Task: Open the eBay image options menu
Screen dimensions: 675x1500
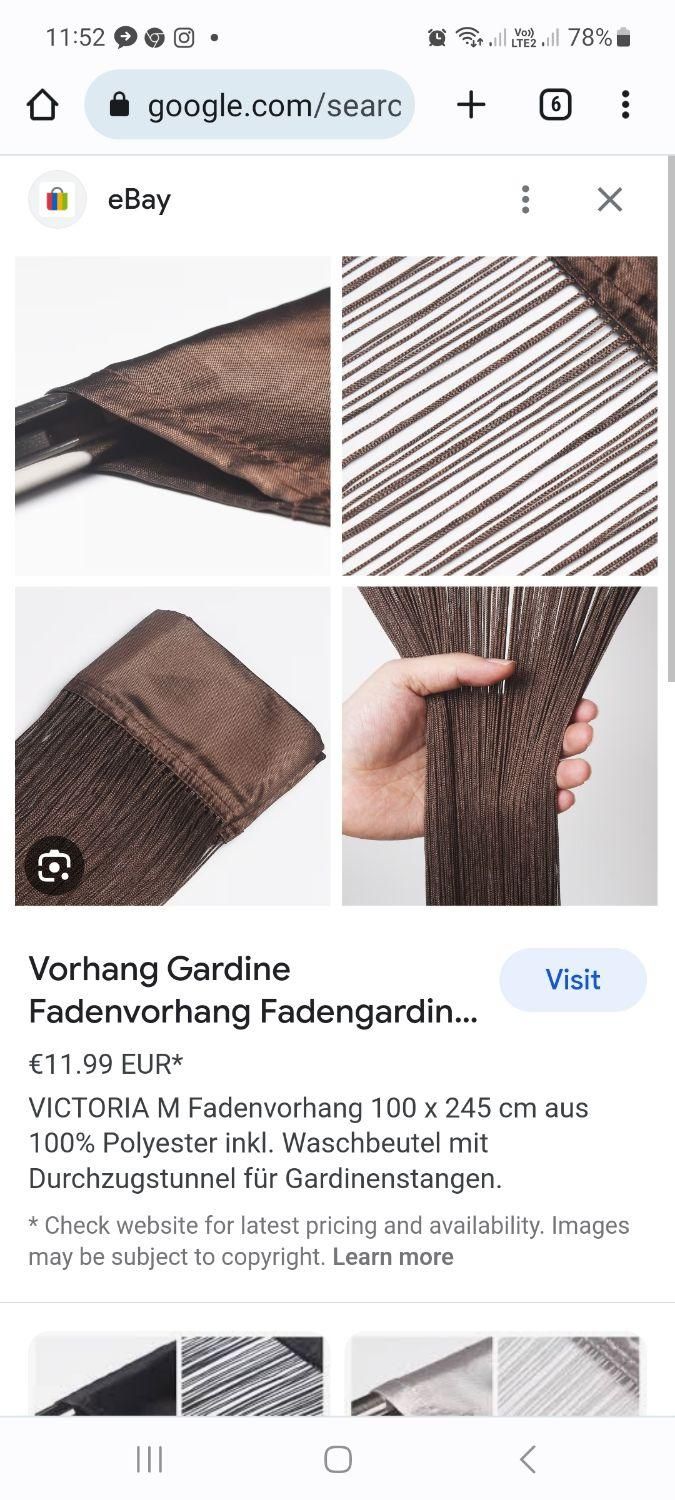Action: click(525, 200)
